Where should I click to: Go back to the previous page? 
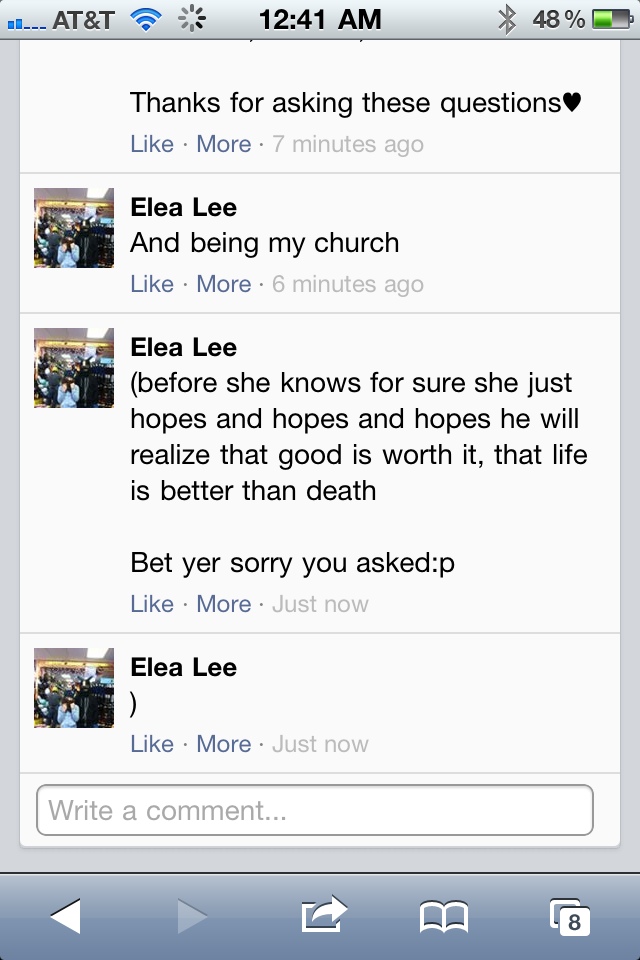tap(65, 915)
